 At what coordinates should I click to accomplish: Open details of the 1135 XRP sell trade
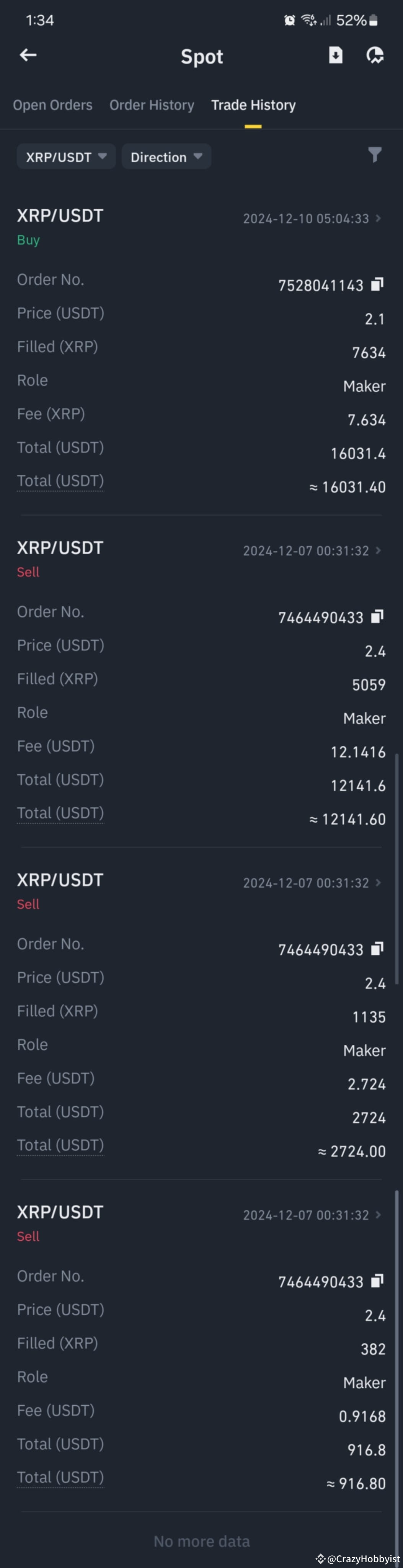point(312,883)
